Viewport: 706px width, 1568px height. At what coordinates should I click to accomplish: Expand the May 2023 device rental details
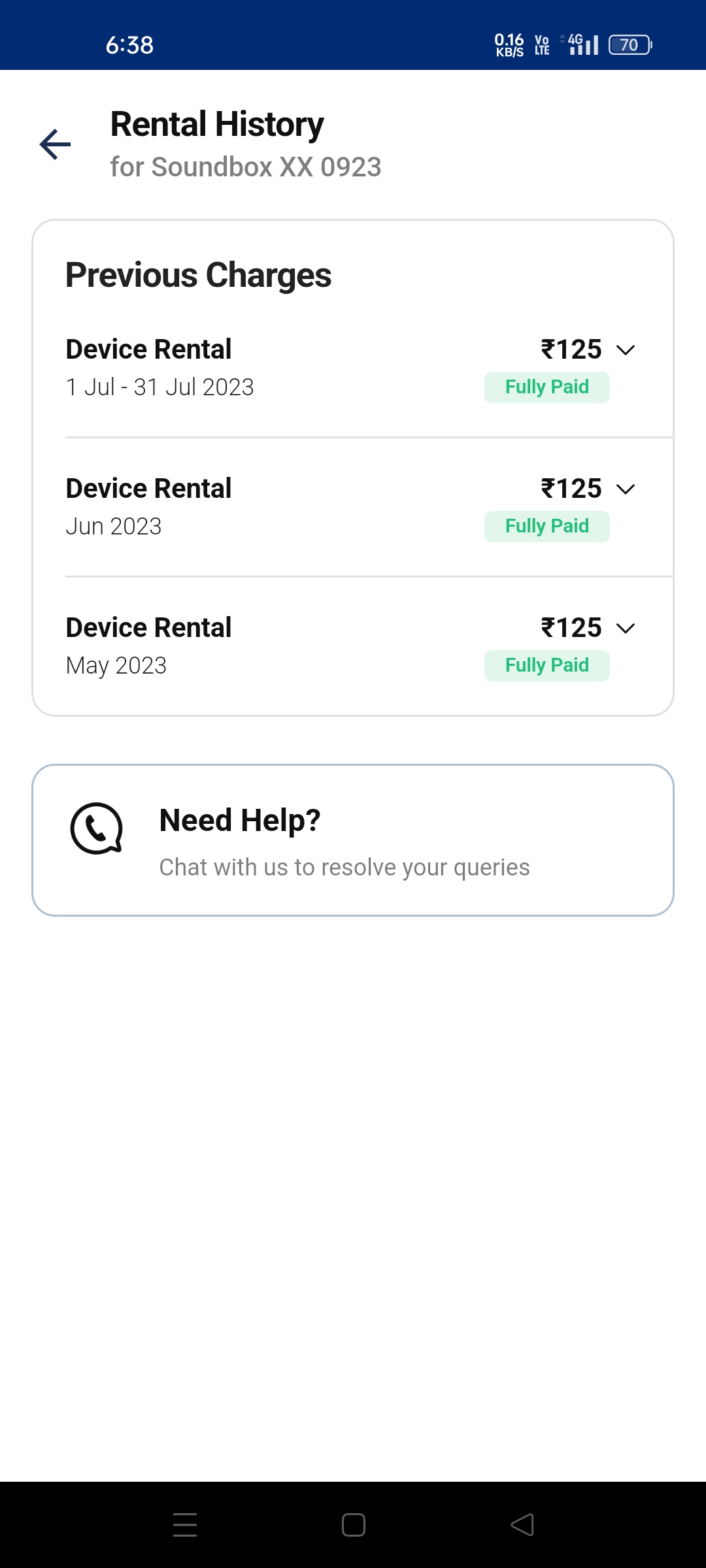[x=626, y=629]
